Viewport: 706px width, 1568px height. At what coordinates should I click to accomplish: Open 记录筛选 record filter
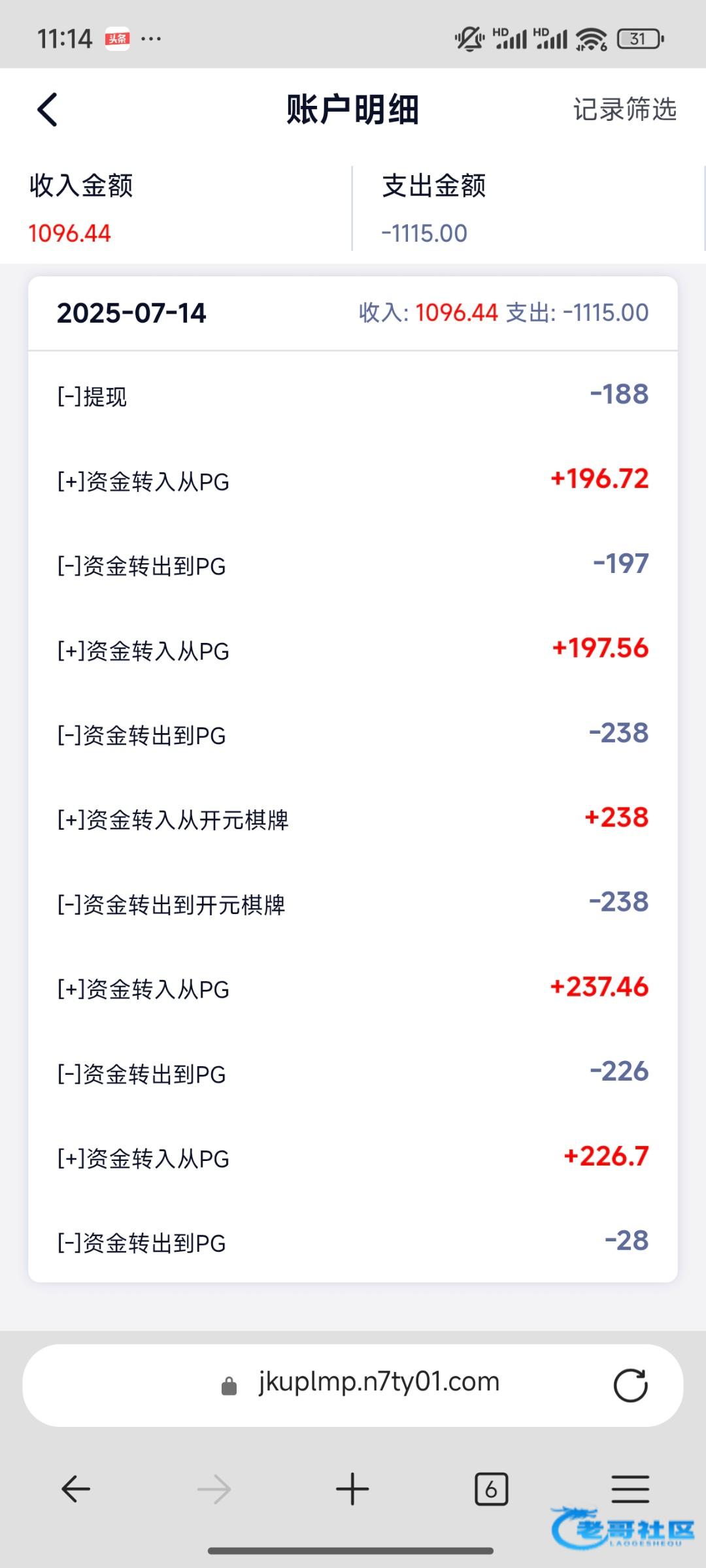pos(624,109)
